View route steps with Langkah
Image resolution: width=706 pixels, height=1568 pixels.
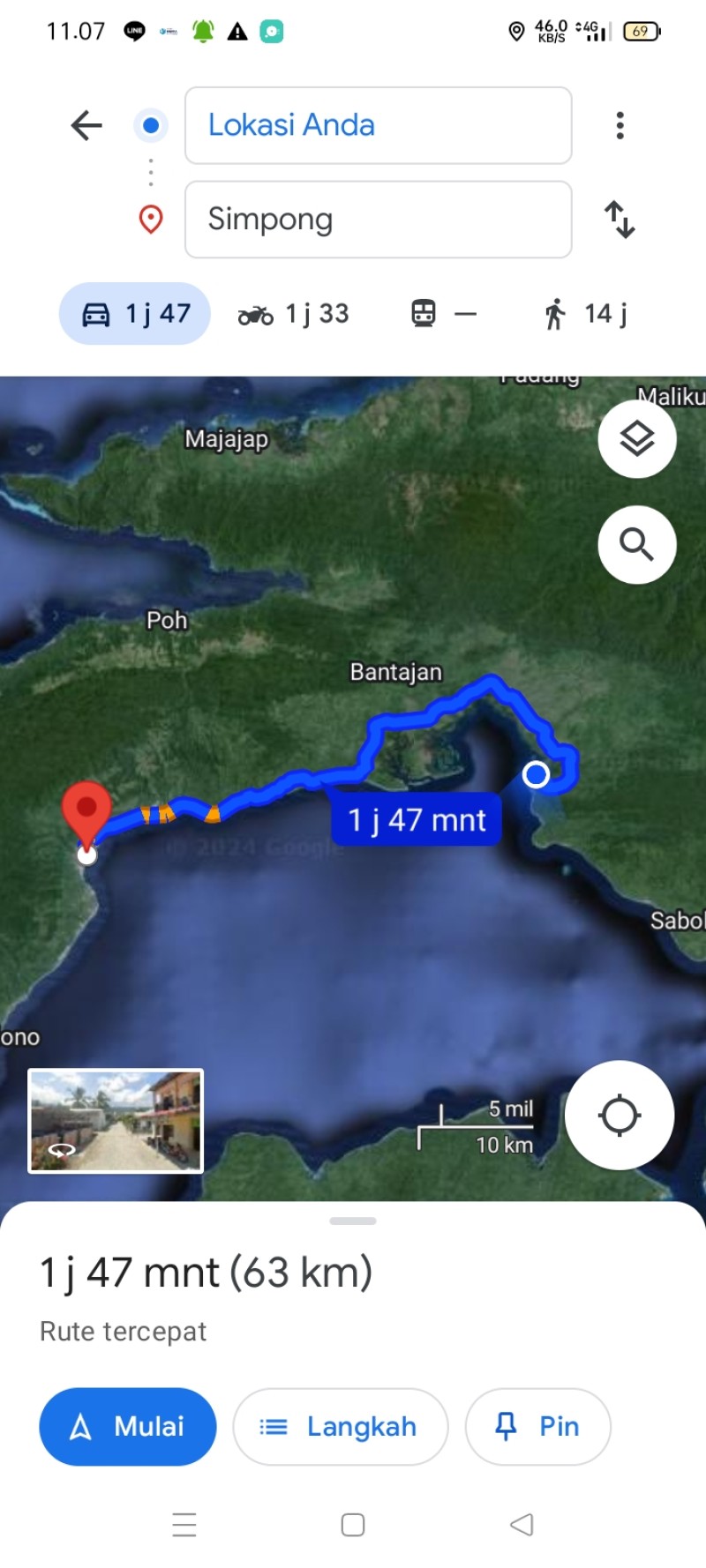(x=341, y=1426)
